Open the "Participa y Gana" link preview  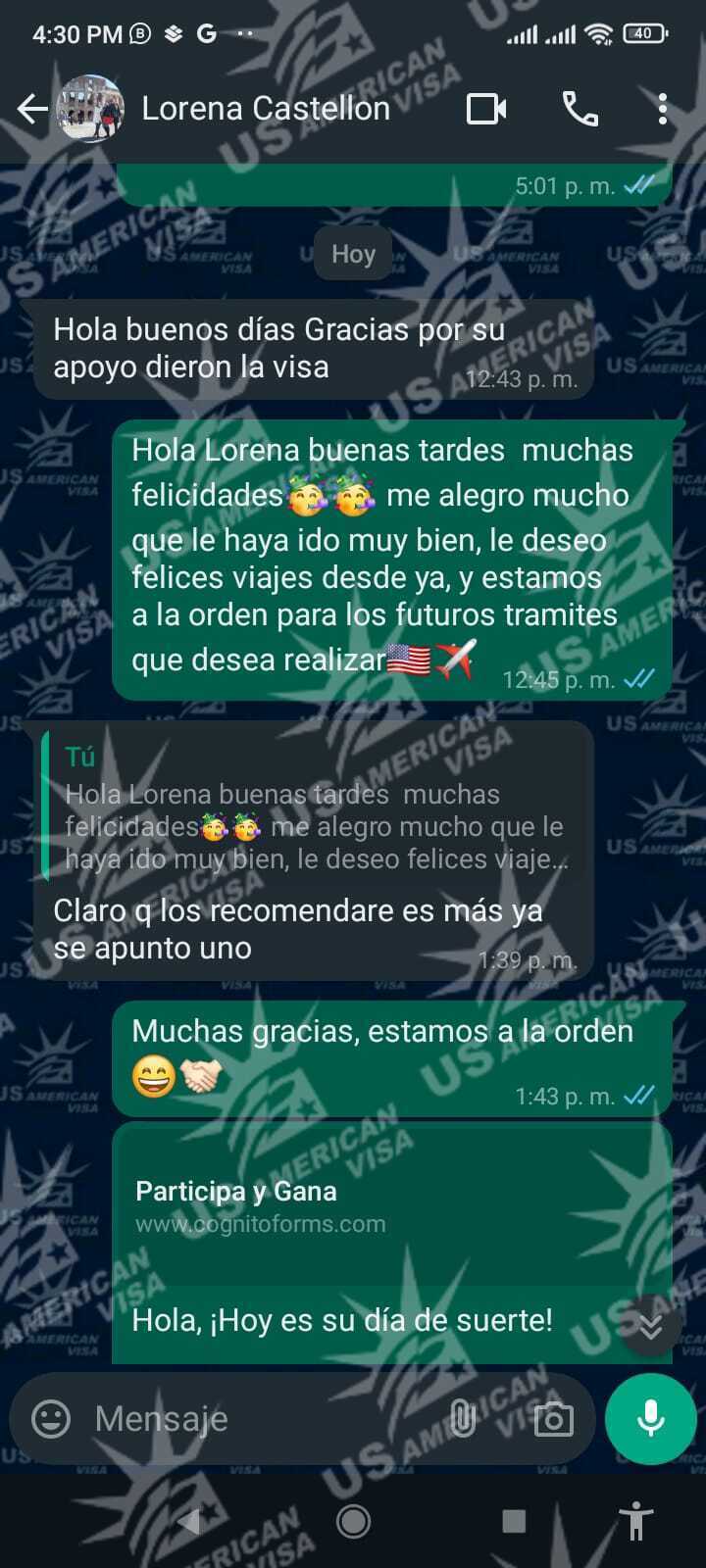[x=392, y=1205]
